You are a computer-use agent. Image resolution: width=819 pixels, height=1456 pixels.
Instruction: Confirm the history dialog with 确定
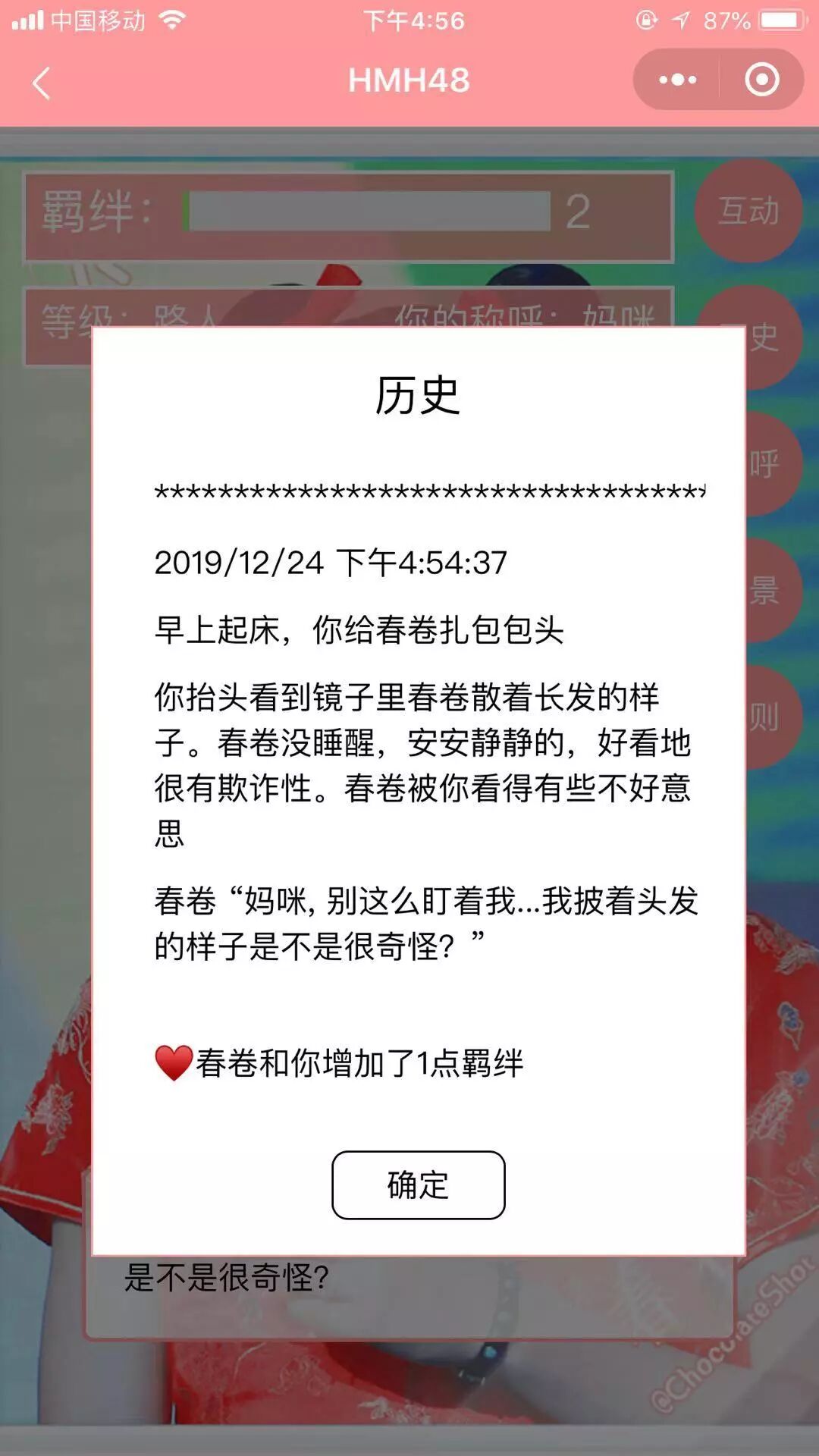click(x=418, y=1185)
